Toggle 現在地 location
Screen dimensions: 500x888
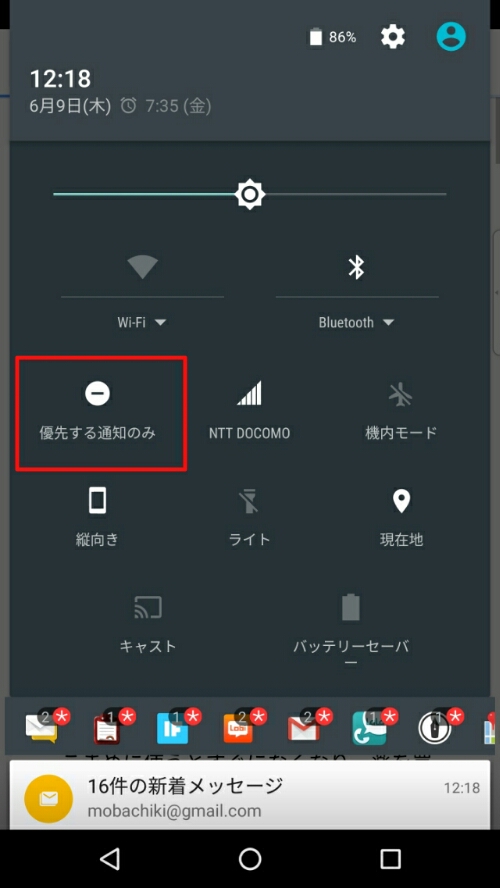point(401,518)
